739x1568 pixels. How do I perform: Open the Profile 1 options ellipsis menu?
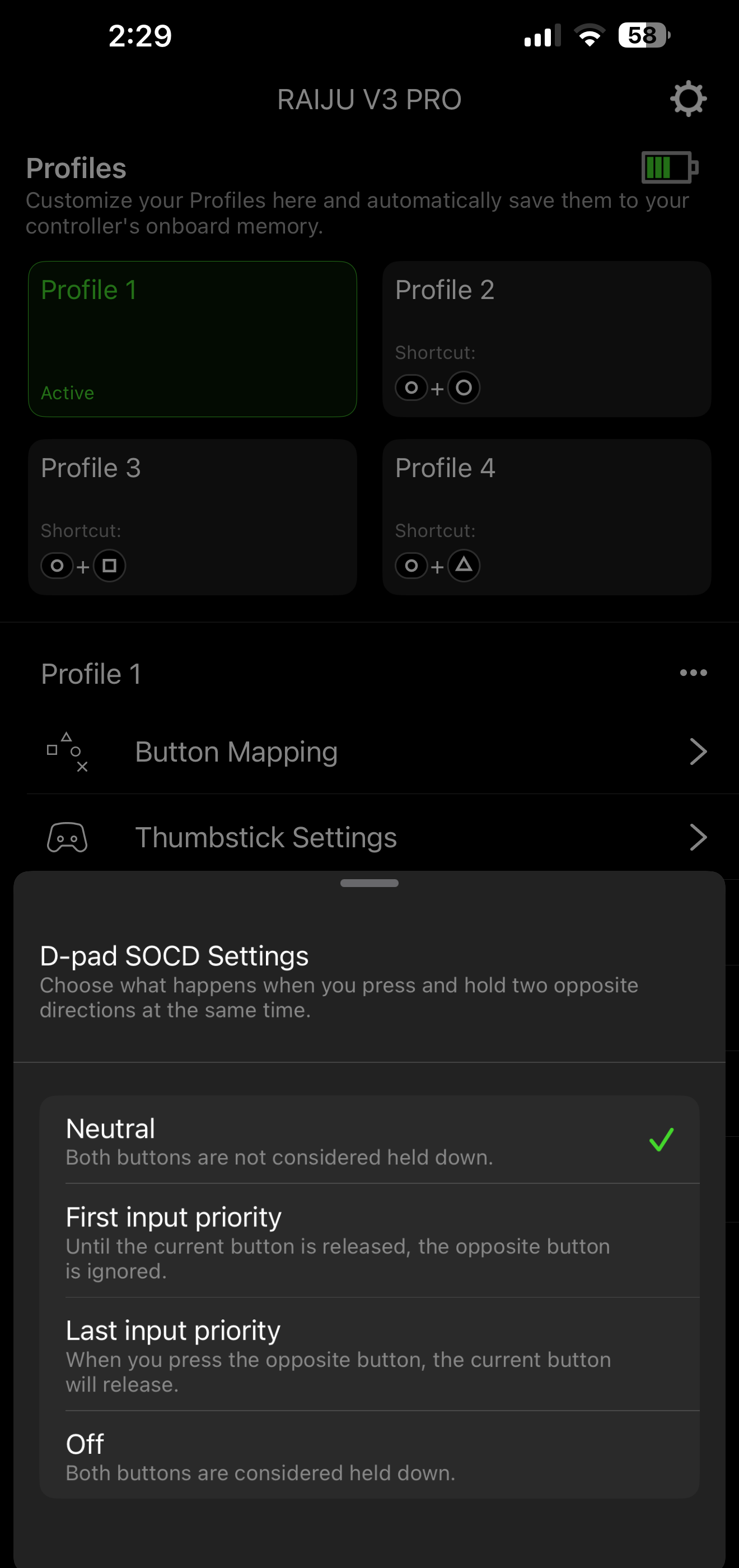693,673
